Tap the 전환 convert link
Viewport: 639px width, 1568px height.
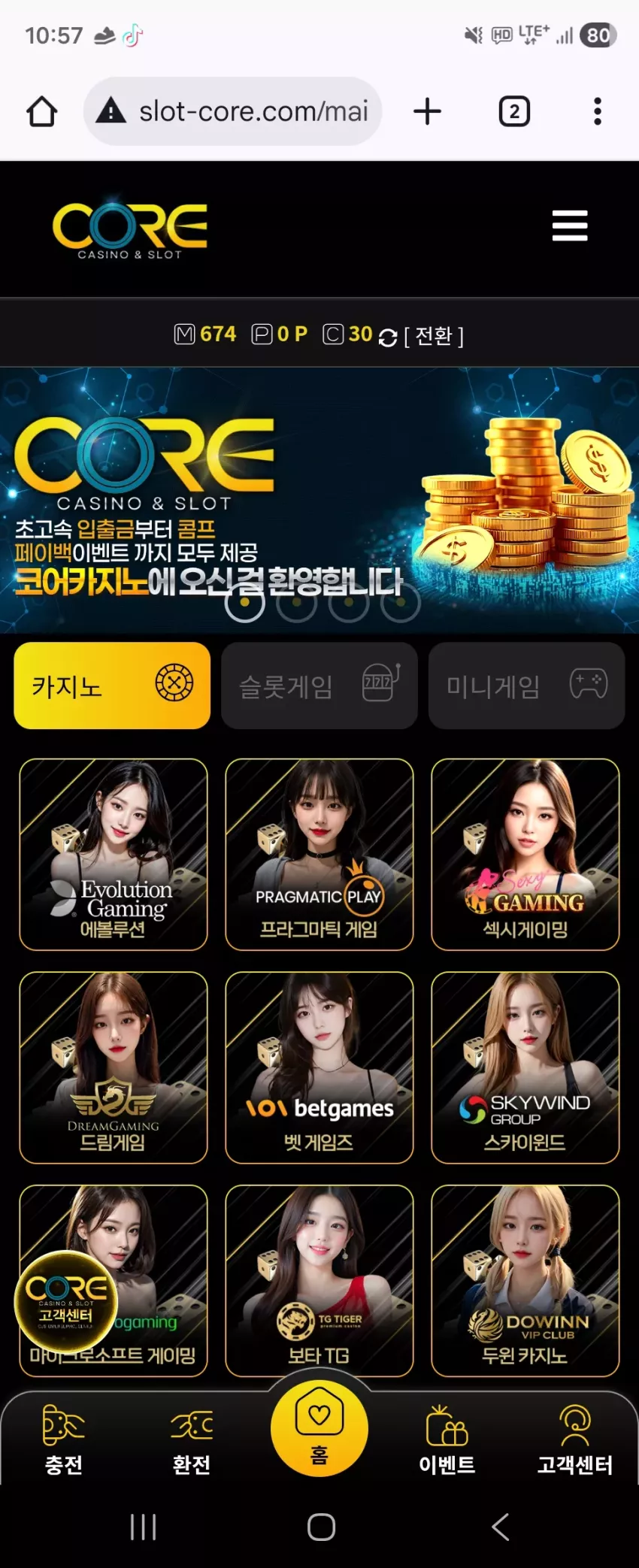pyautogui.click(x=434, y=335)
